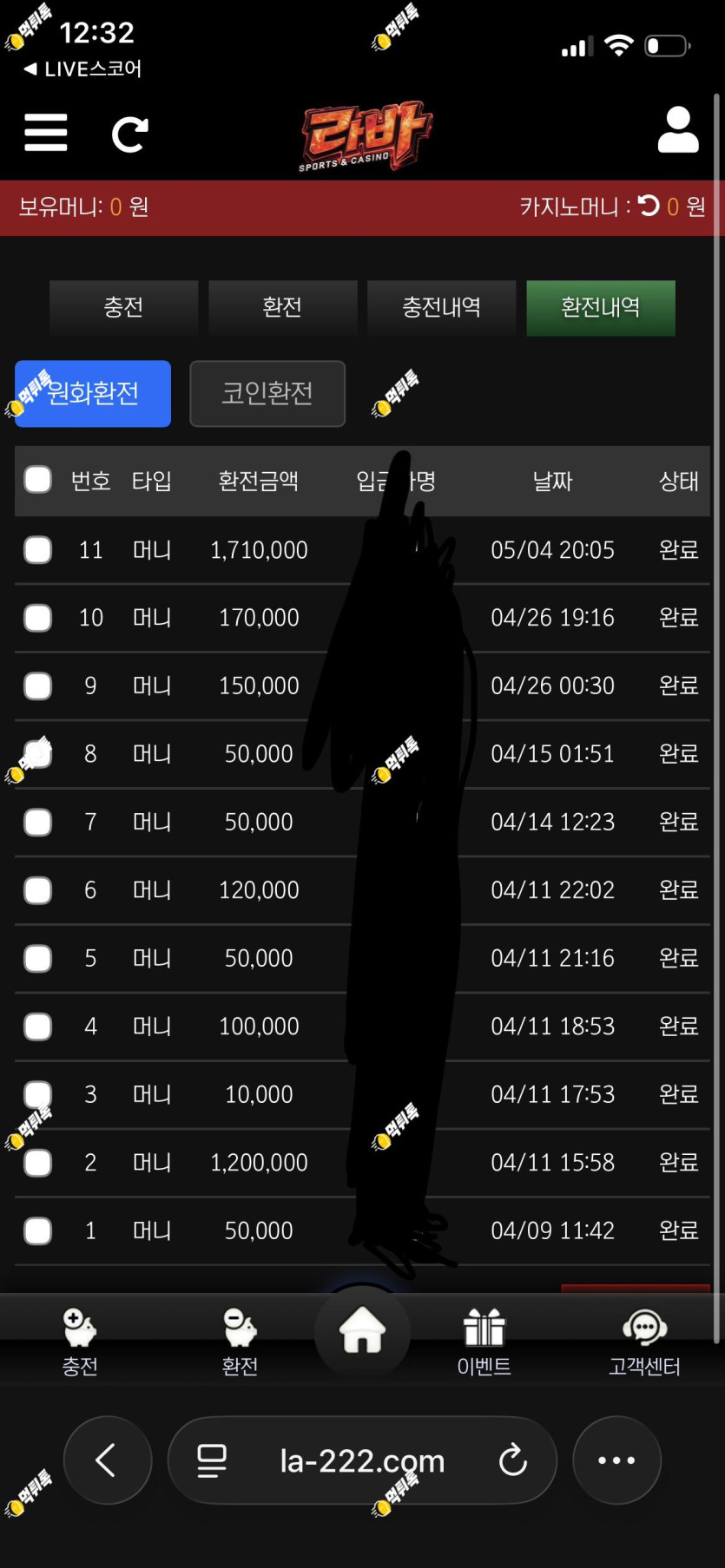Open 고객센터 in the bottom navigation
This screenshot has width=725, height=1568.
click(644, 1342)
